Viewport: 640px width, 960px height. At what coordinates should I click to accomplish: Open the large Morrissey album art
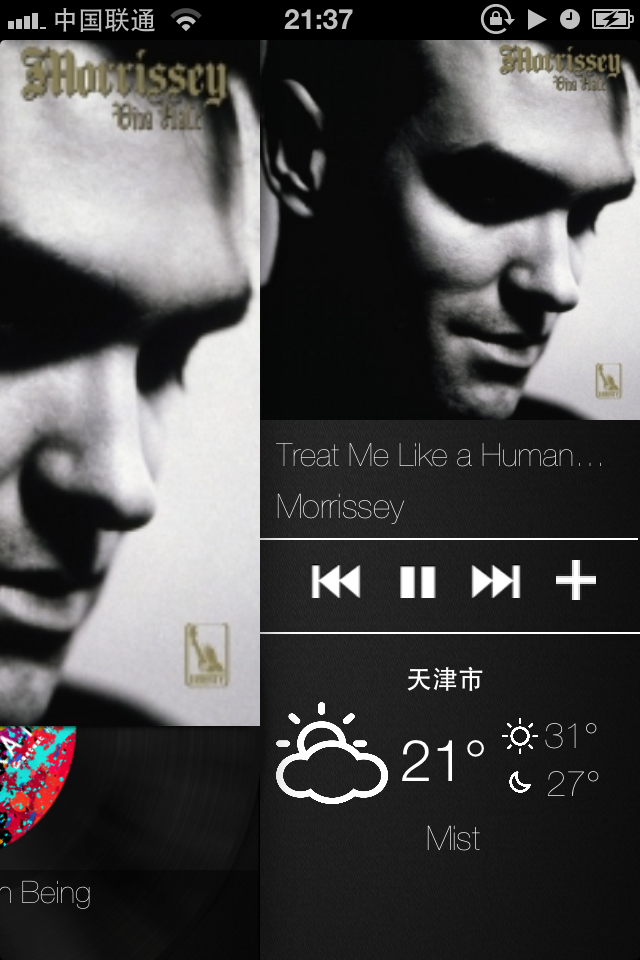point(130,380)
